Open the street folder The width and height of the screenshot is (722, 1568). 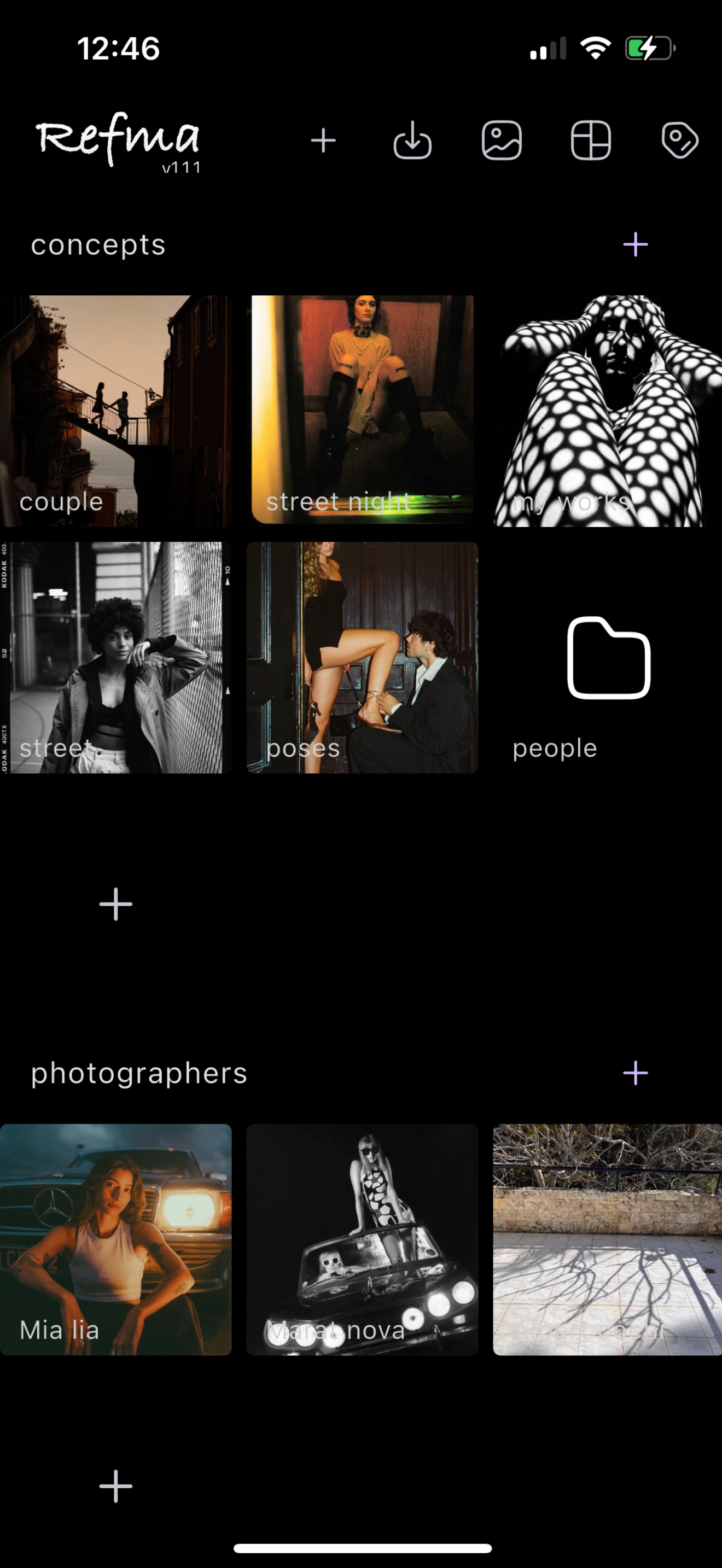click(115, 658)
